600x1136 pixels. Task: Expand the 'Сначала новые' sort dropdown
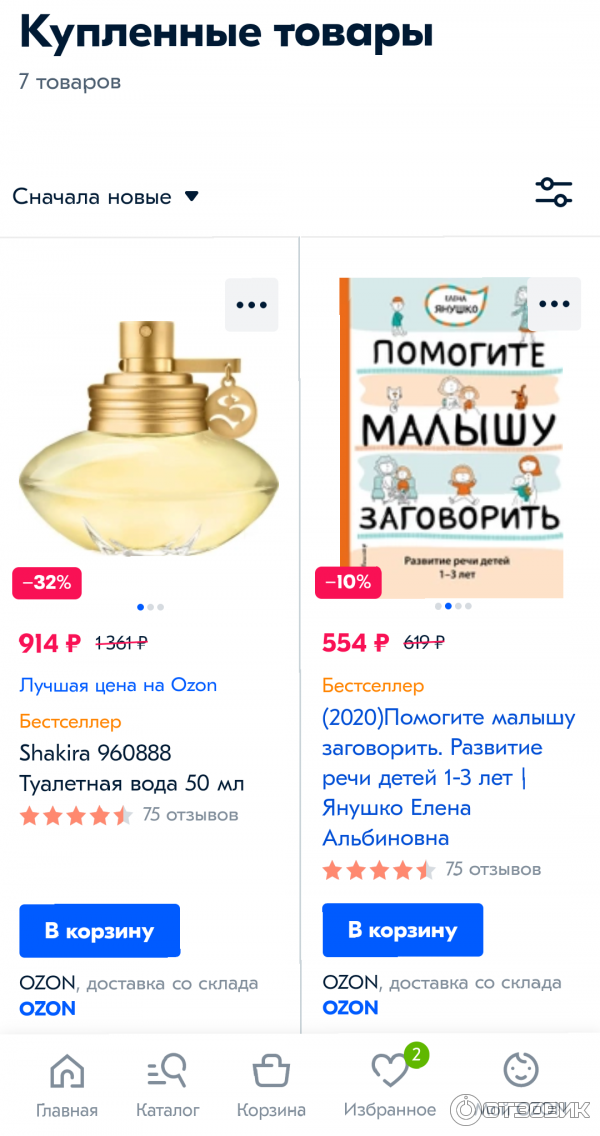click(x=106, y=197)
